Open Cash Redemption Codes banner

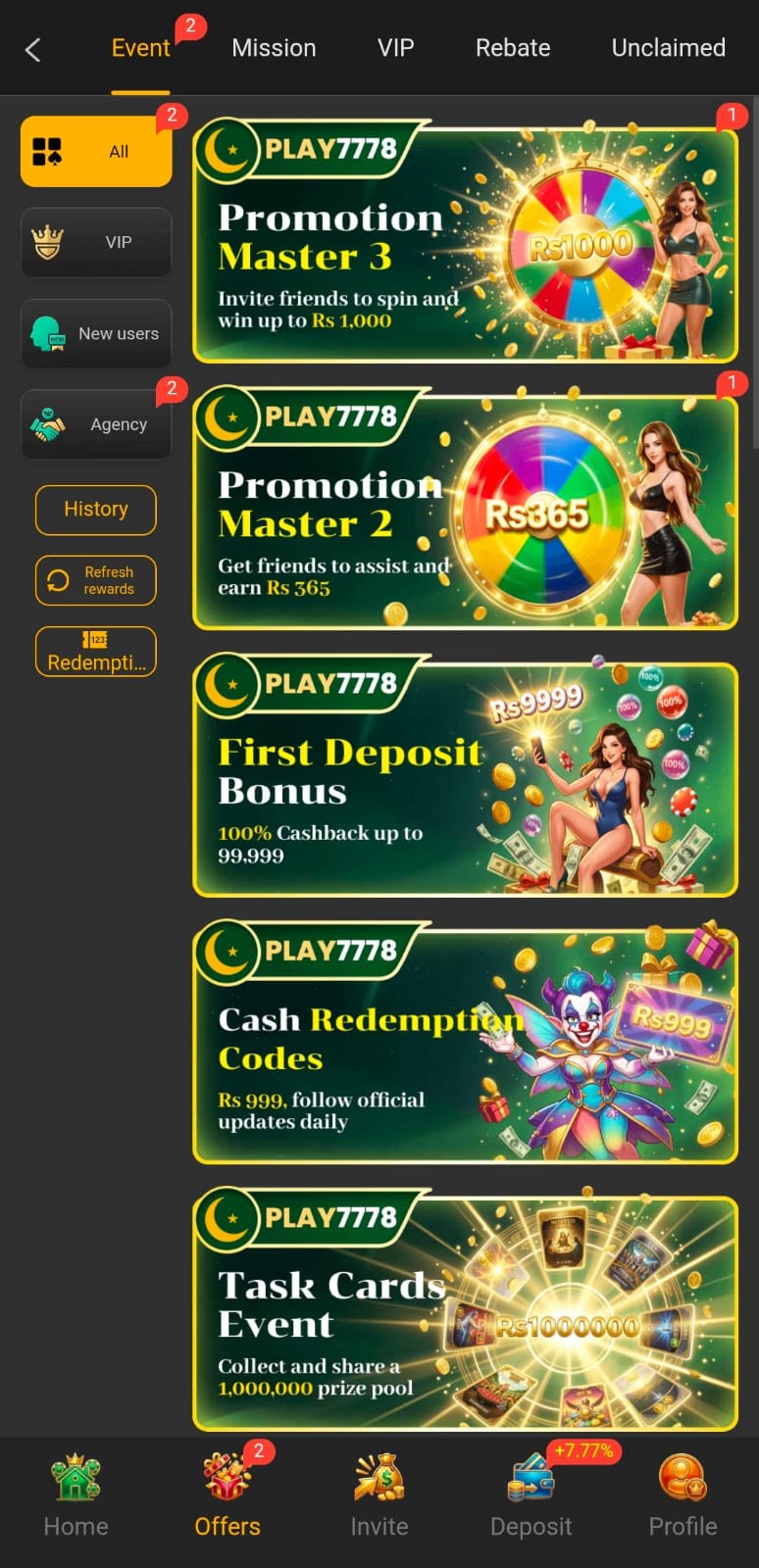[x=465, y=1044]
